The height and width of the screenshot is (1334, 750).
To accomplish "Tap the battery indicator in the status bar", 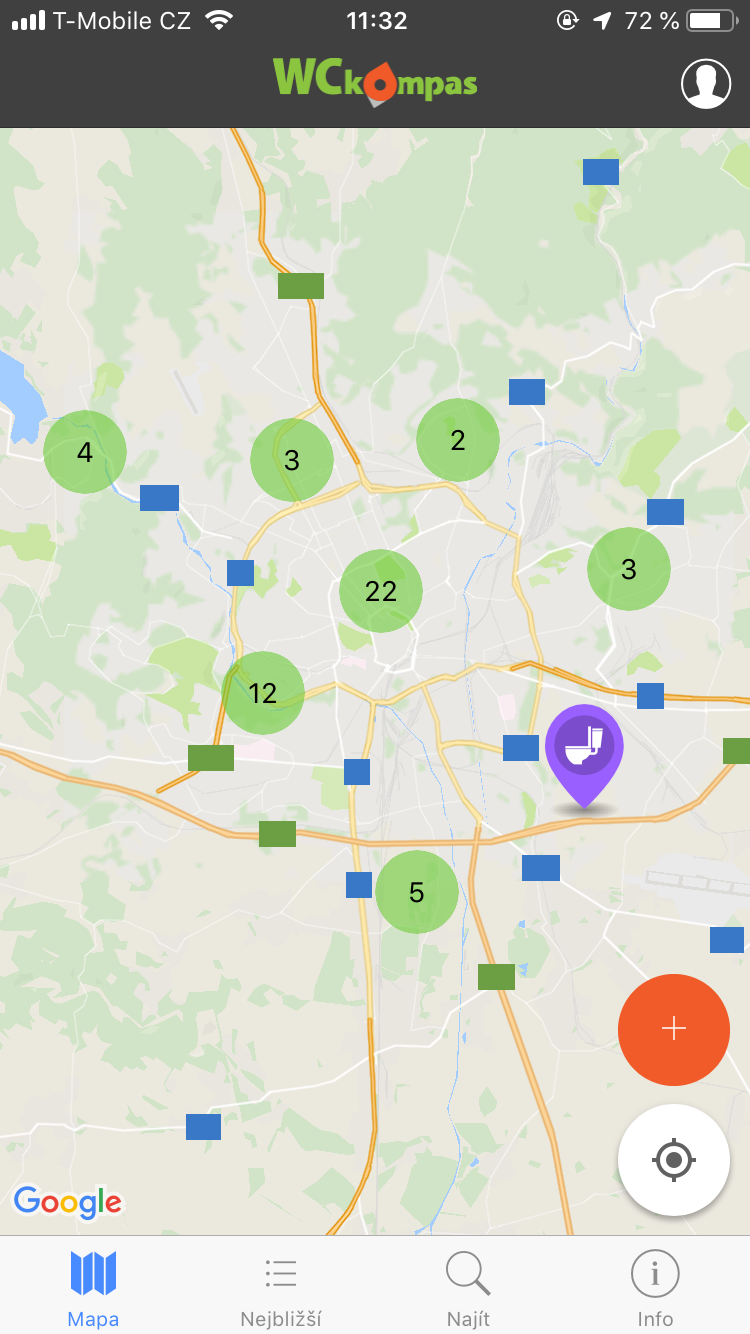I will click(x=712, y=18).
